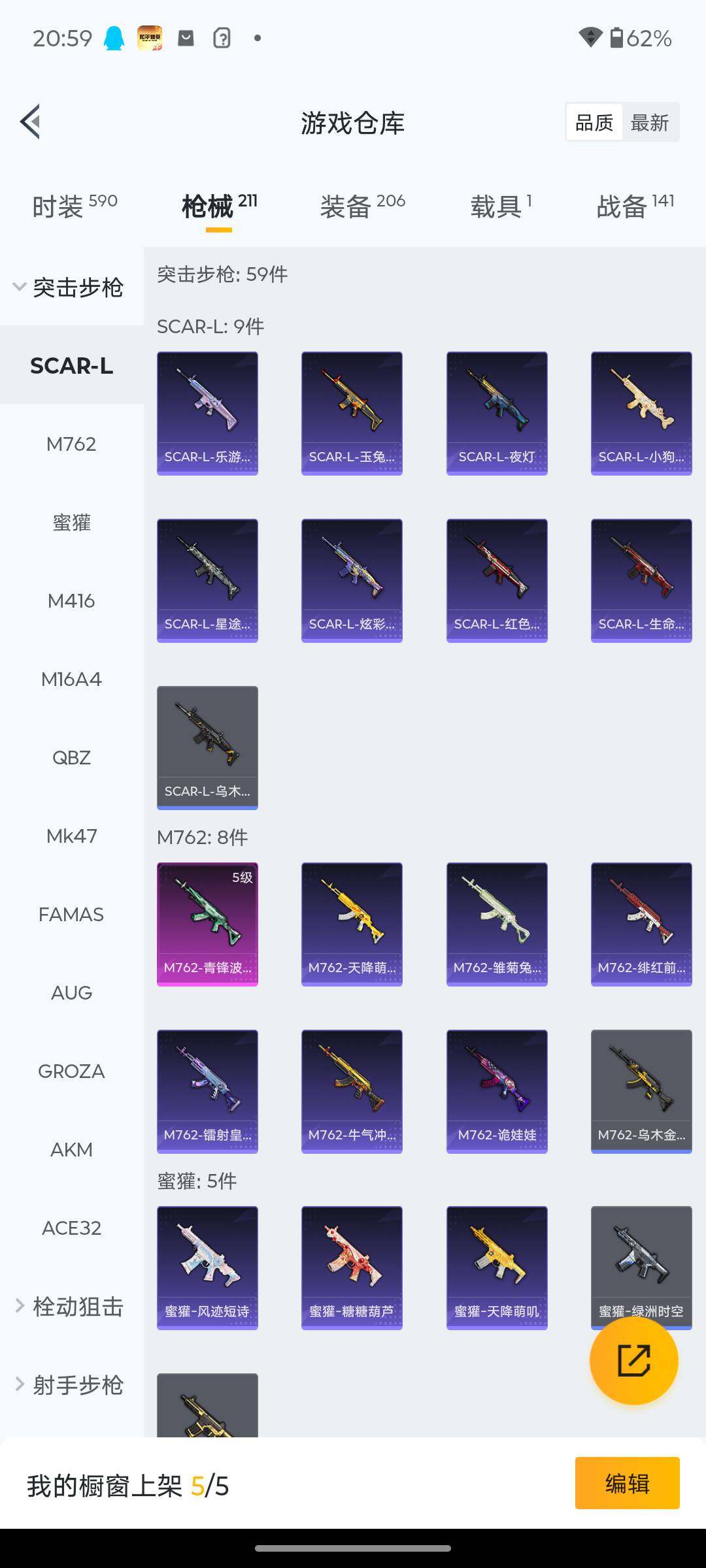Switch to the 装备 tab
The height and width of the screenshot is (1568, 706).
362,206
